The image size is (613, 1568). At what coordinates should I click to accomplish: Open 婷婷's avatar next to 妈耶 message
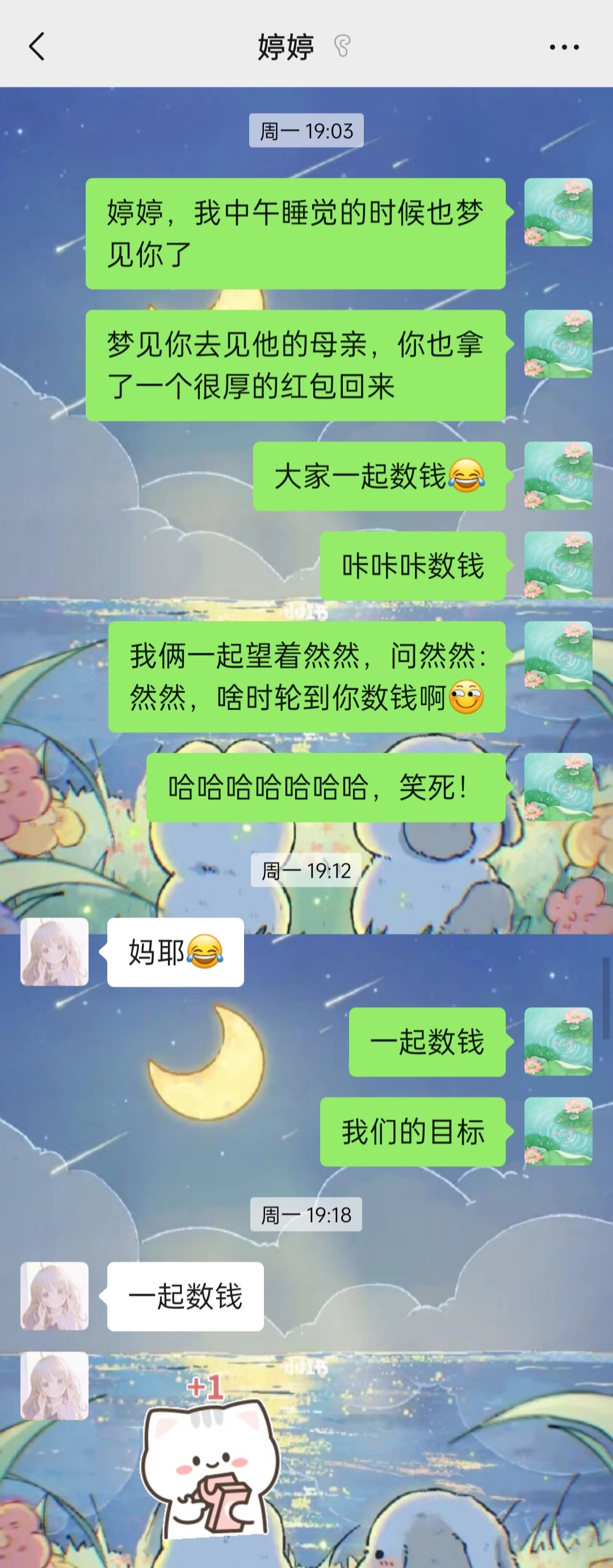point(54,952)
